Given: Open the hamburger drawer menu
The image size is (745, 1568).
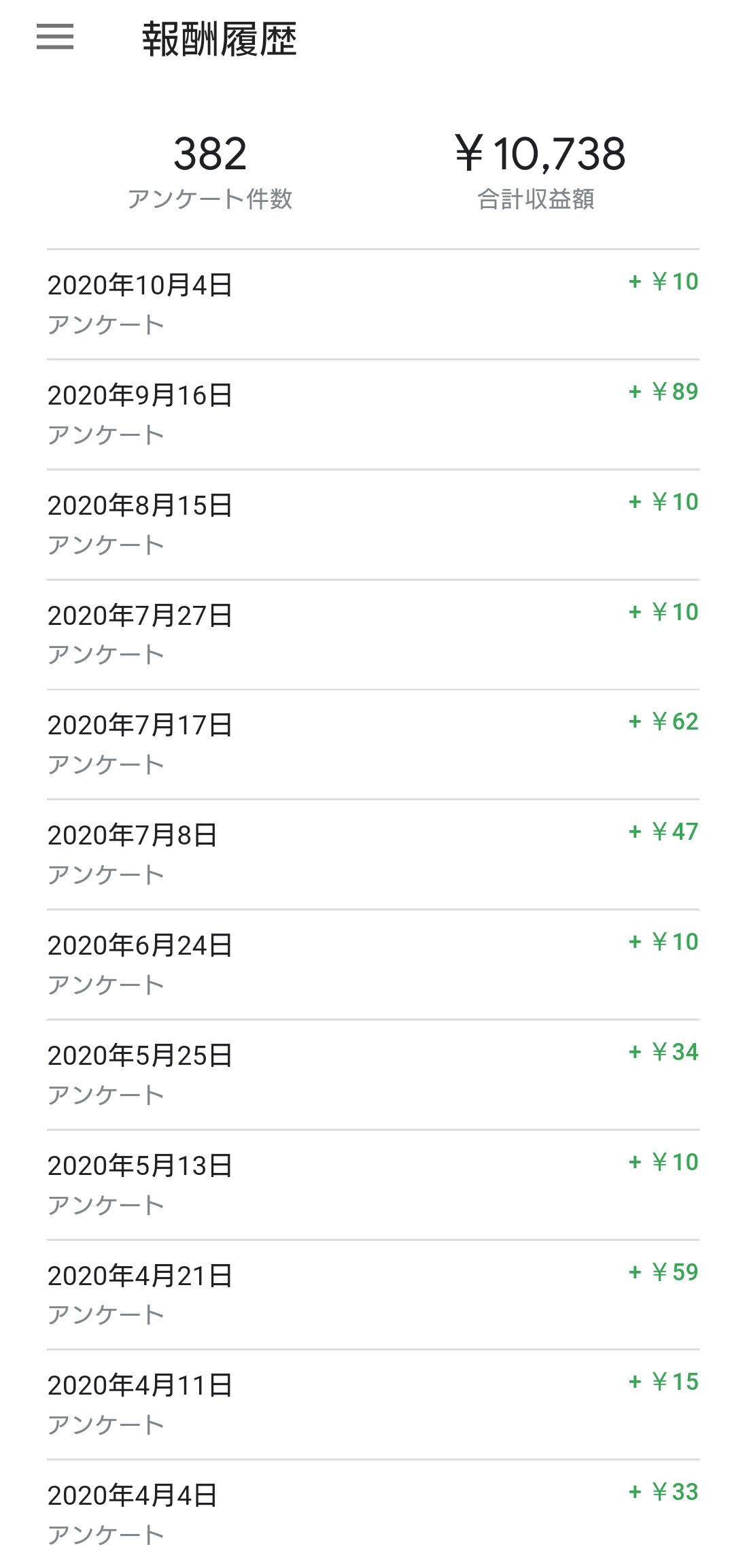Looking at the screenshot, I should click(x=55, y=37).
